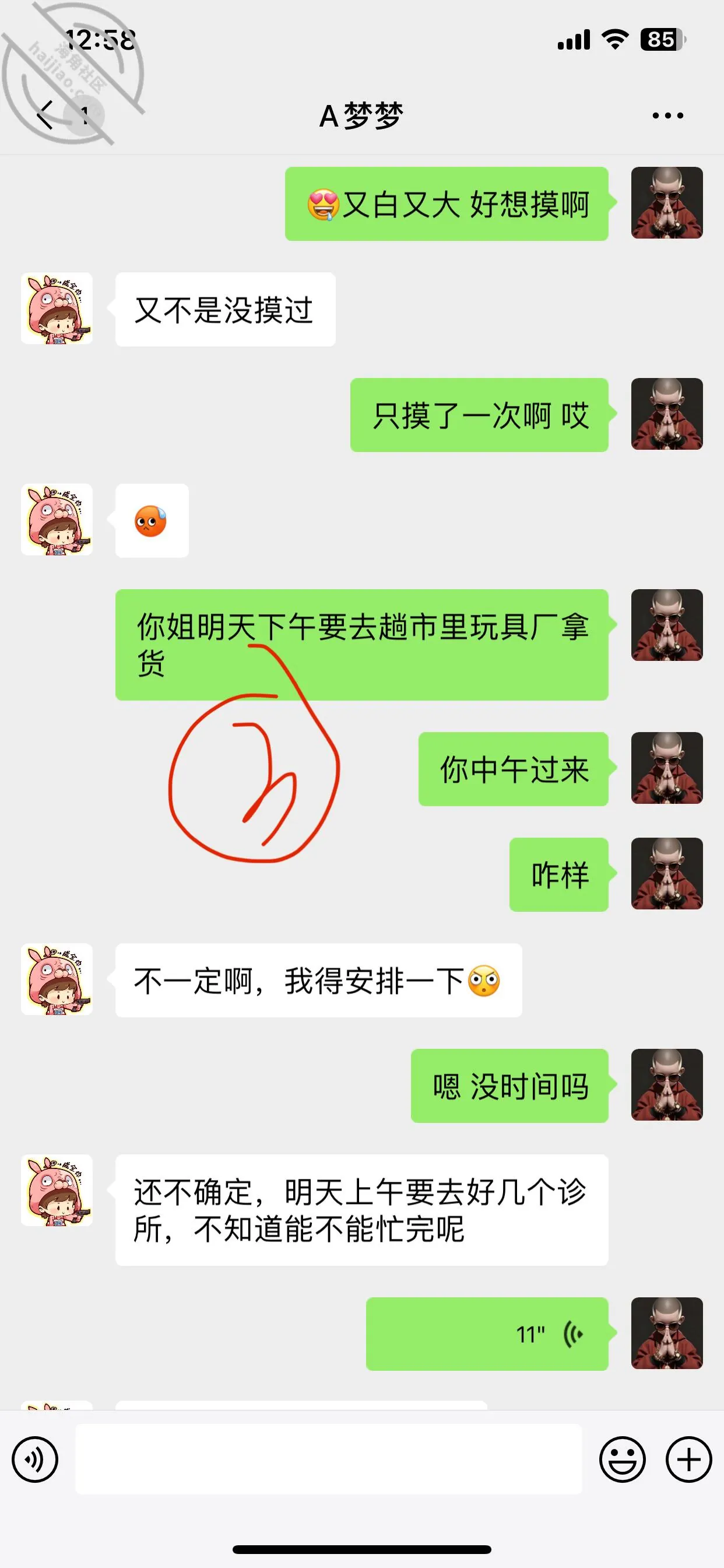Screen dimensions: 724x1568
Task: Open the emoji sticker panel
Action: tap(622, 1459)
